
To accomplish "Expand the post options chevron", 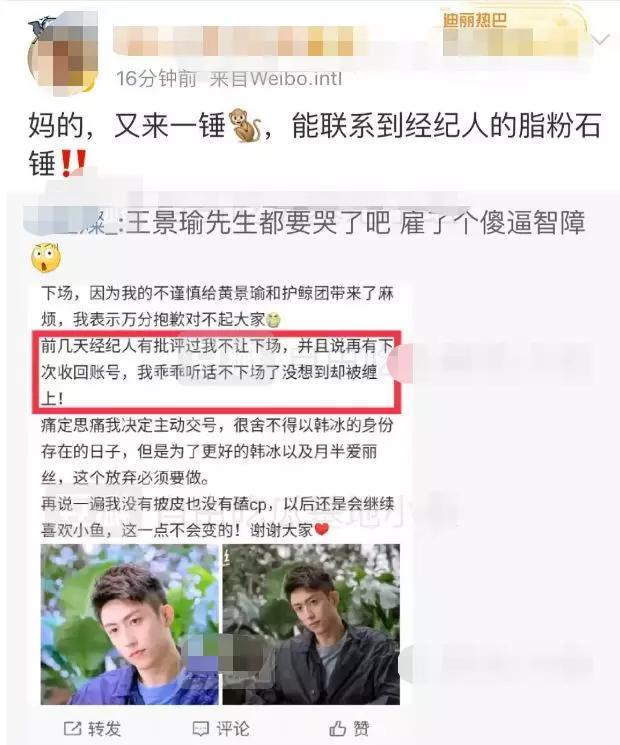I will coord(601,40).
